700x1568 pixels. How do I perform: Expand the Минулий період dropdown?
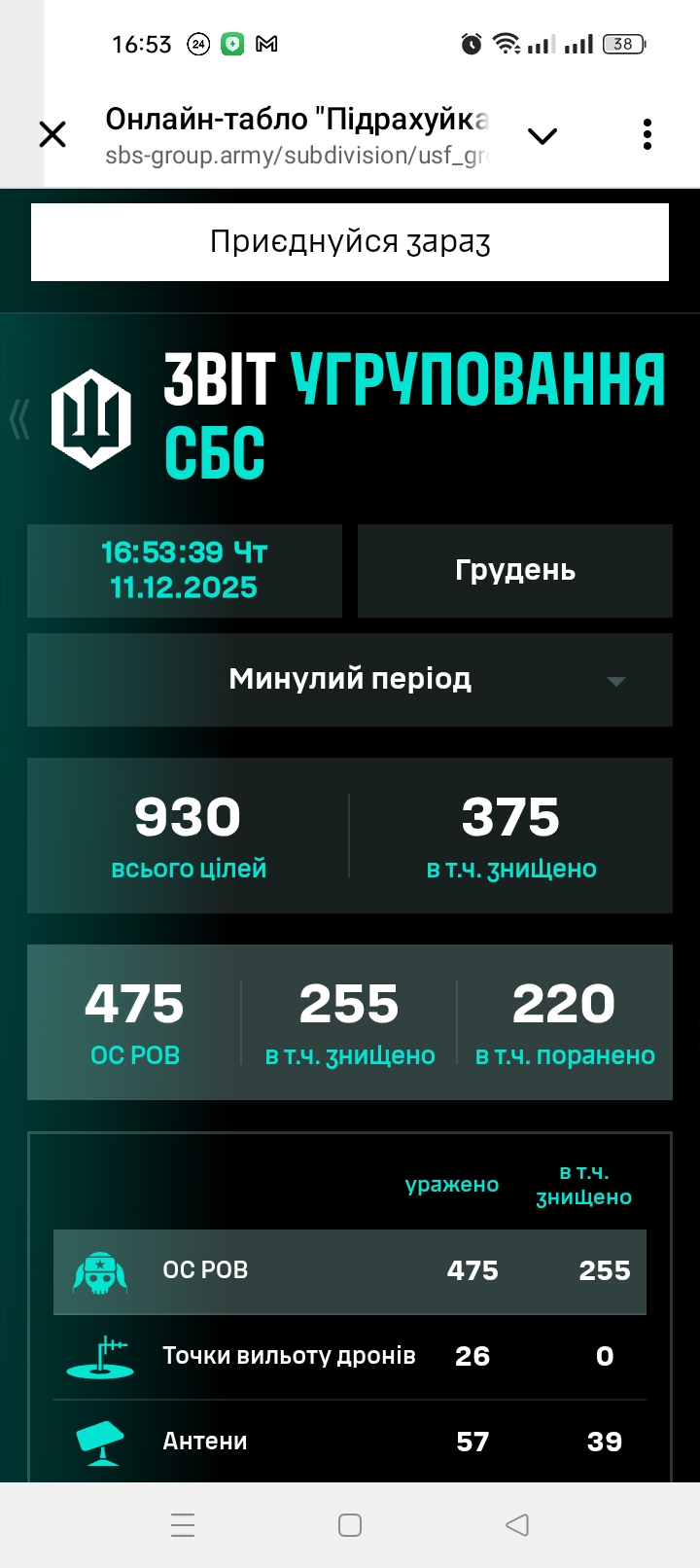pos(350,679)
